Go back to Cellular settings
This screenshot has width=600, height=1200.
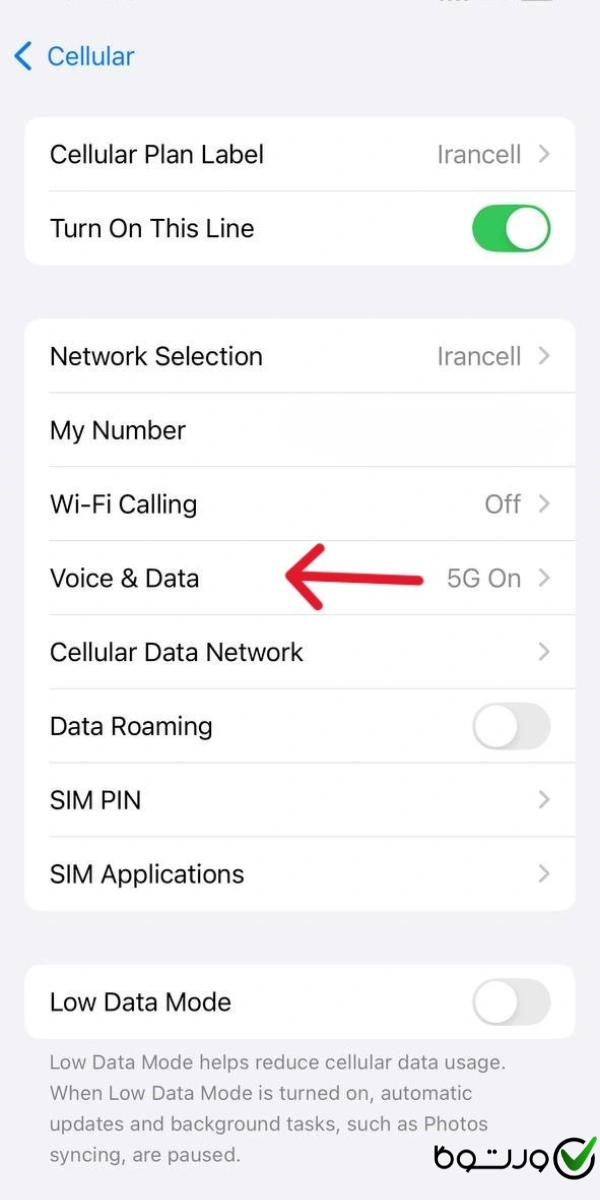(x=74, y=56)
